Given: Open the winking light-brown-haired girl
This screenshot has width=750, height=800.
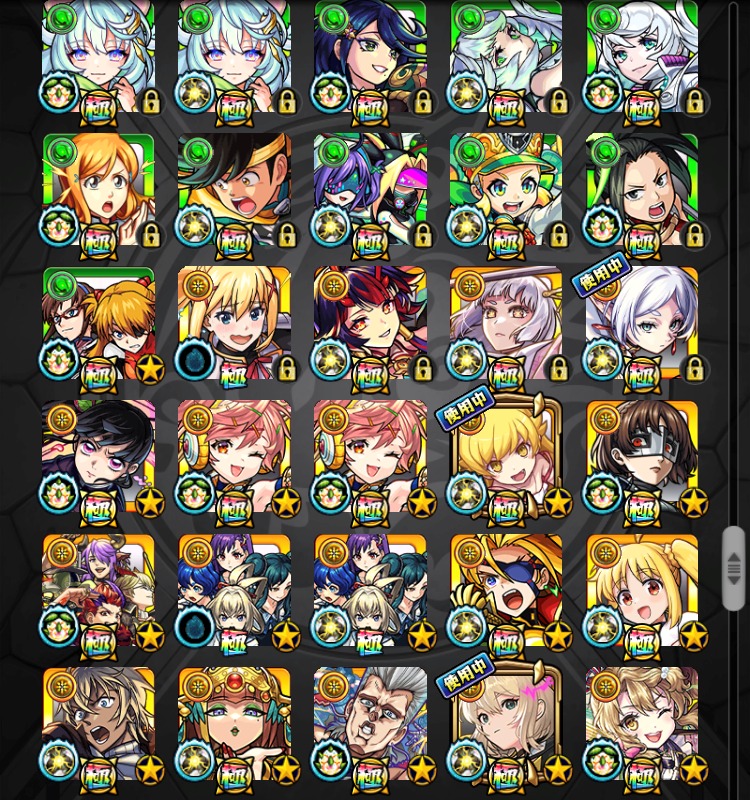Looking at the screenshot, I should pyautogui.click(x=642, y=724).
